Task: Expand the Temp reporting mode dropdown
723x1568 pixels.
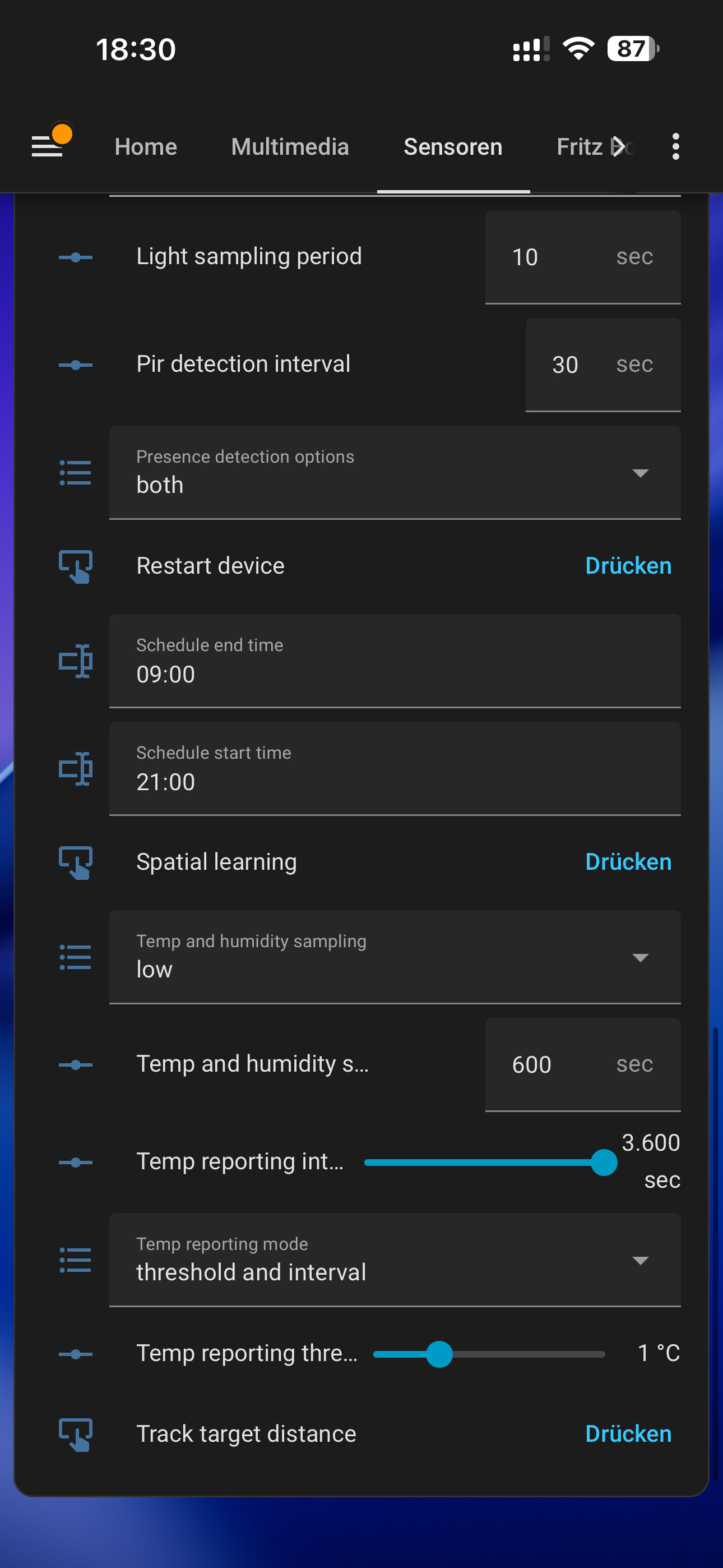Action: tap(395, 1260)
